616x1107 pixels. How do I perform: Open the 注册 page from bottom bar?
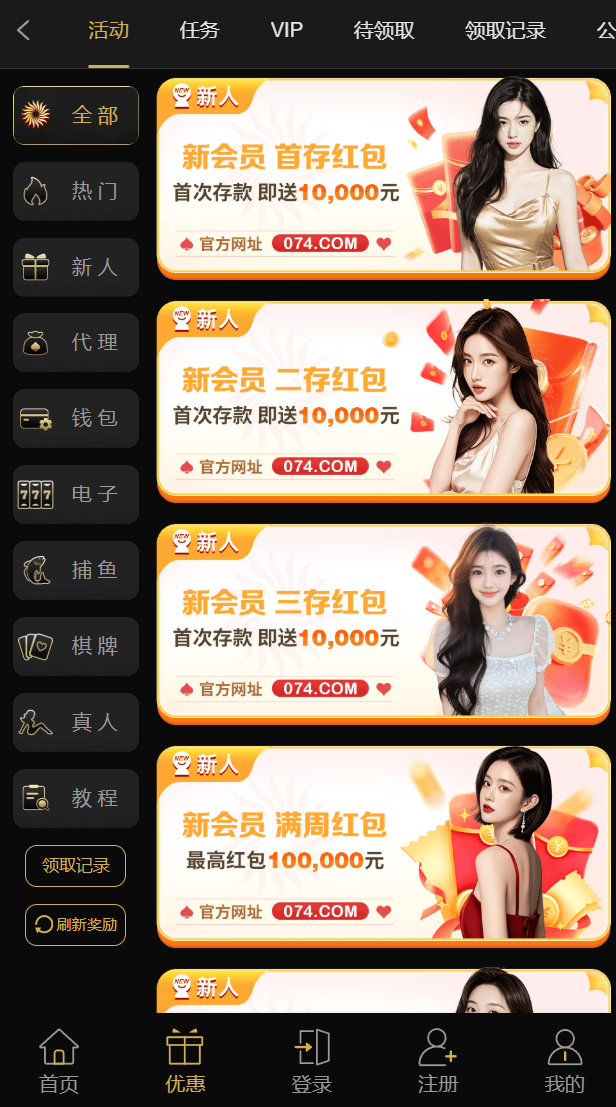tap(437, 1061)
